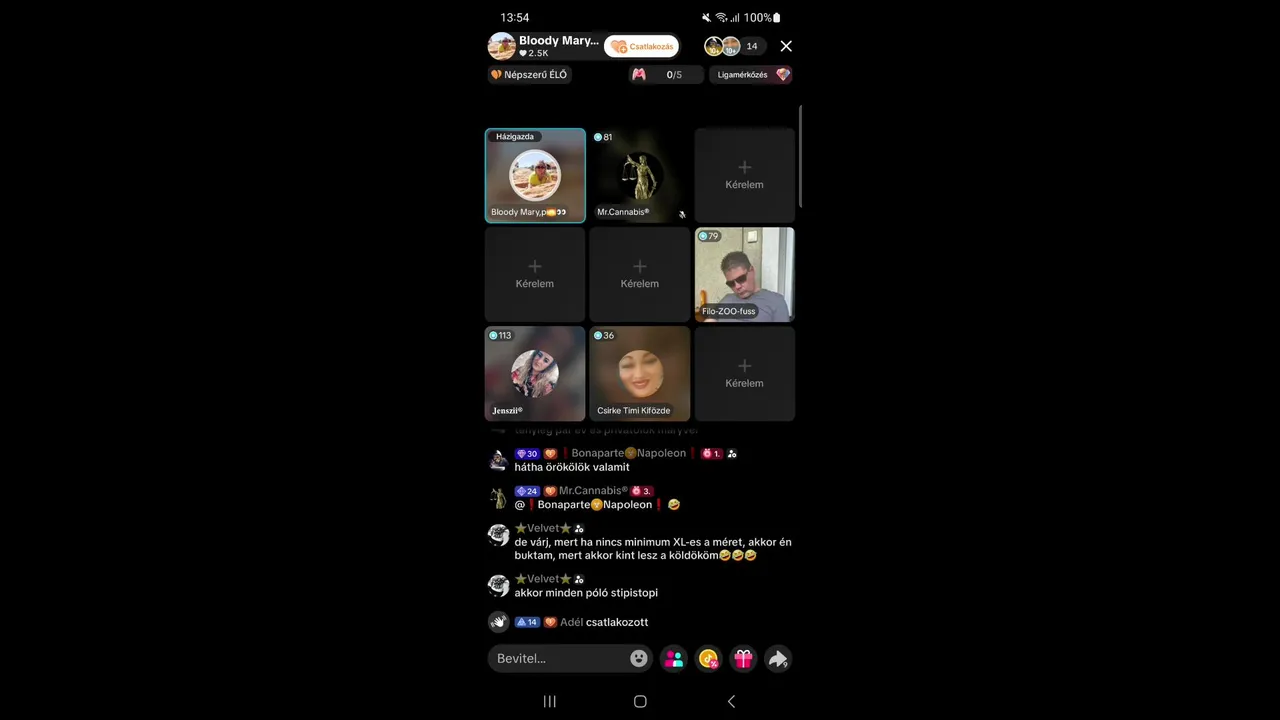The width and height of the screenshot is (1280, 720).
Task: Tap the Csatlakozás join button
Action: click(642, 46)
